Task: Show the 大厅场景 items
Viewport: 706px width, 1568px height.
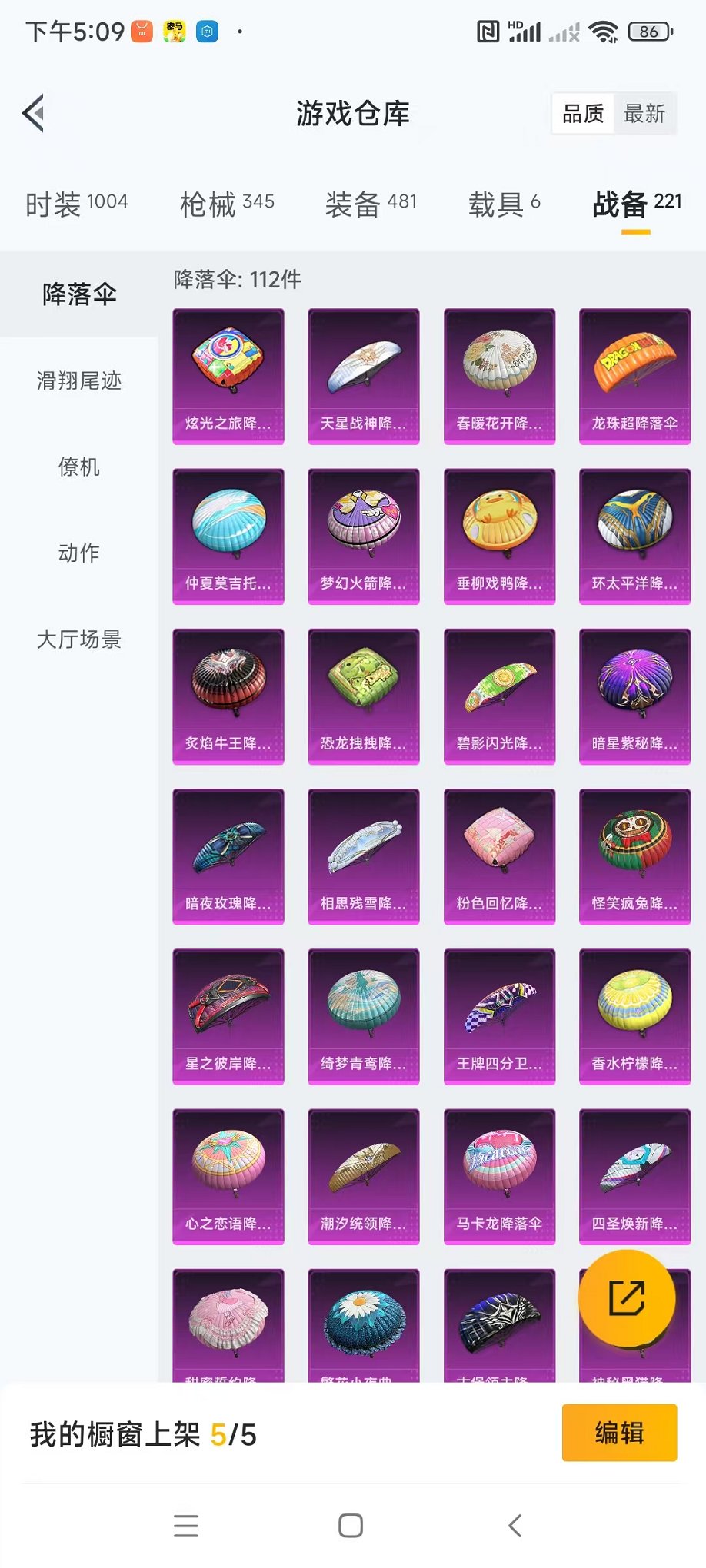Action: click(78, 639)
